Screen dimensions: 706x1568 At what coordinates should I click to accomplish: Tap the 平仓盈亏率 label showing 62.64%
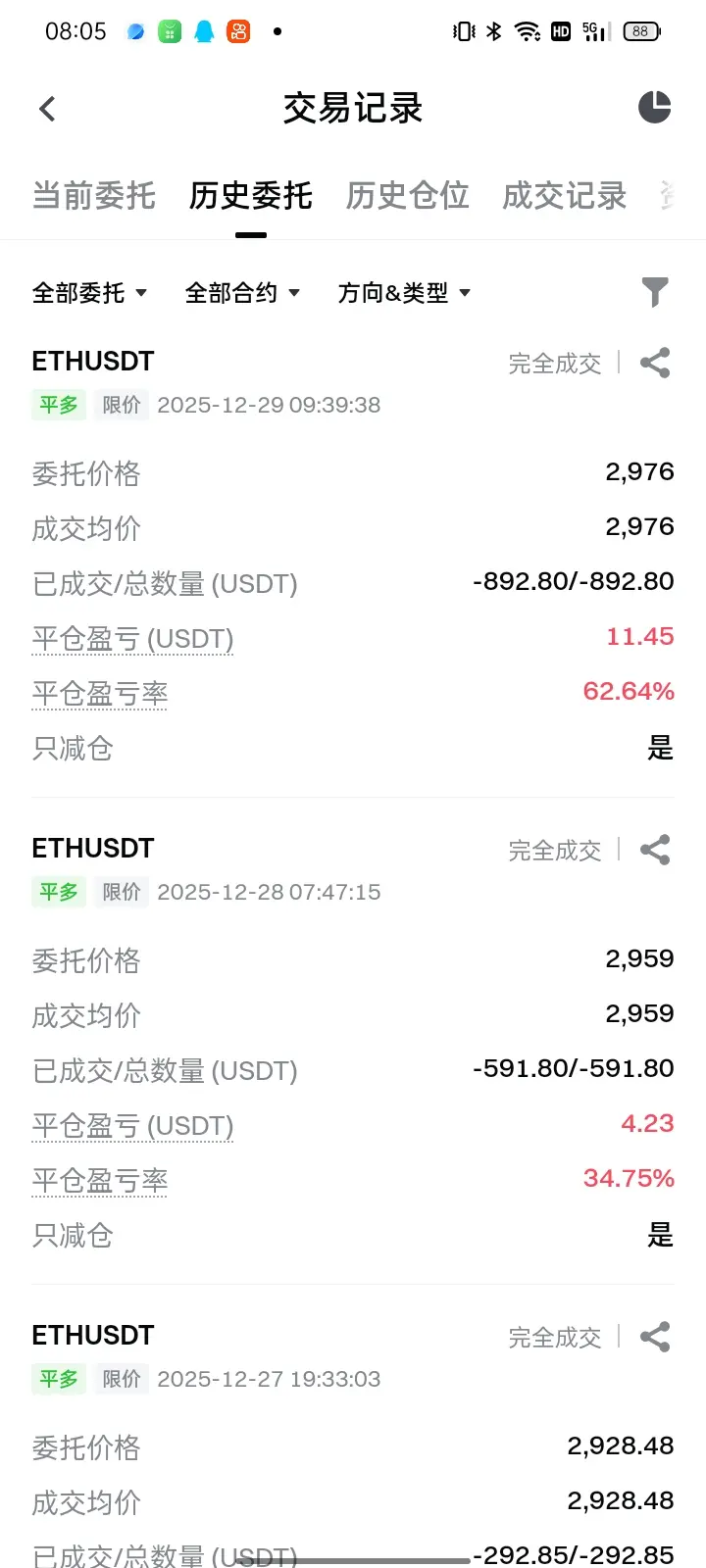100,693
